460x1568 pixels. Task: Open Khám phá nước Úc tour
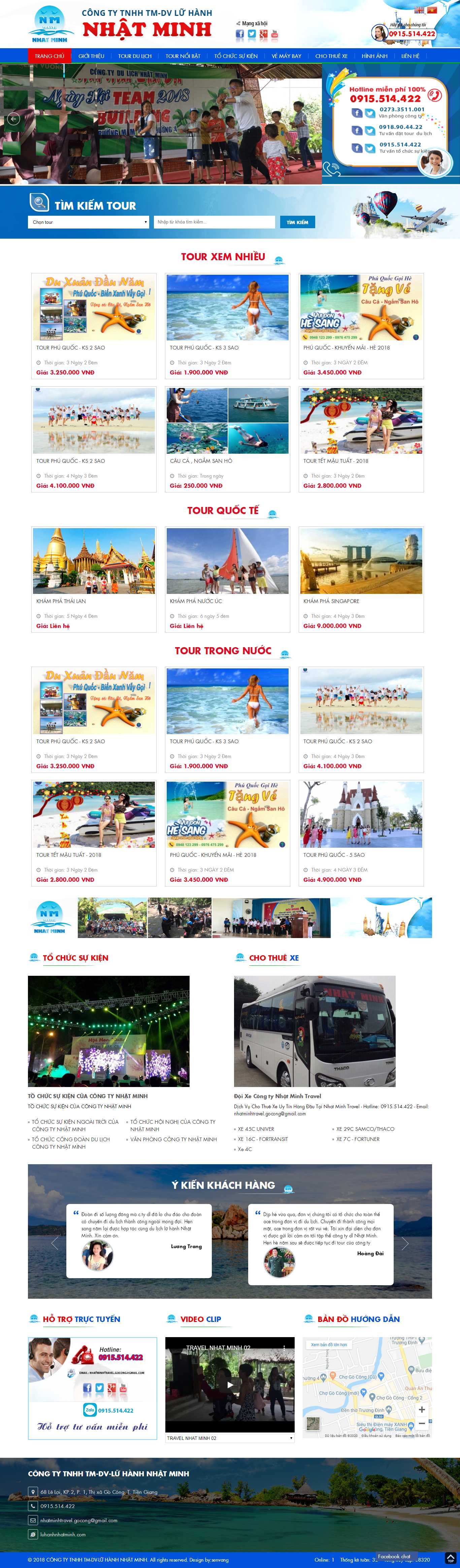[x=228, y=561]
